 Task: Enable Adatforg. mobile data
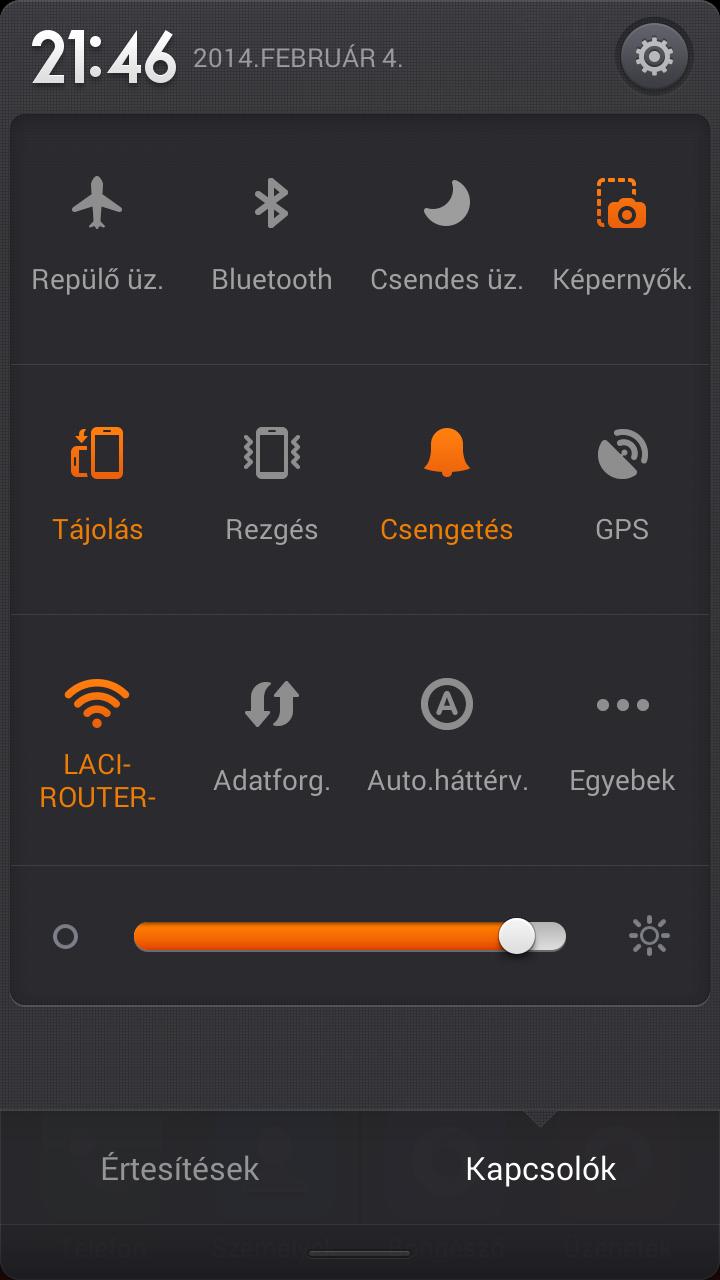(272, 740)
